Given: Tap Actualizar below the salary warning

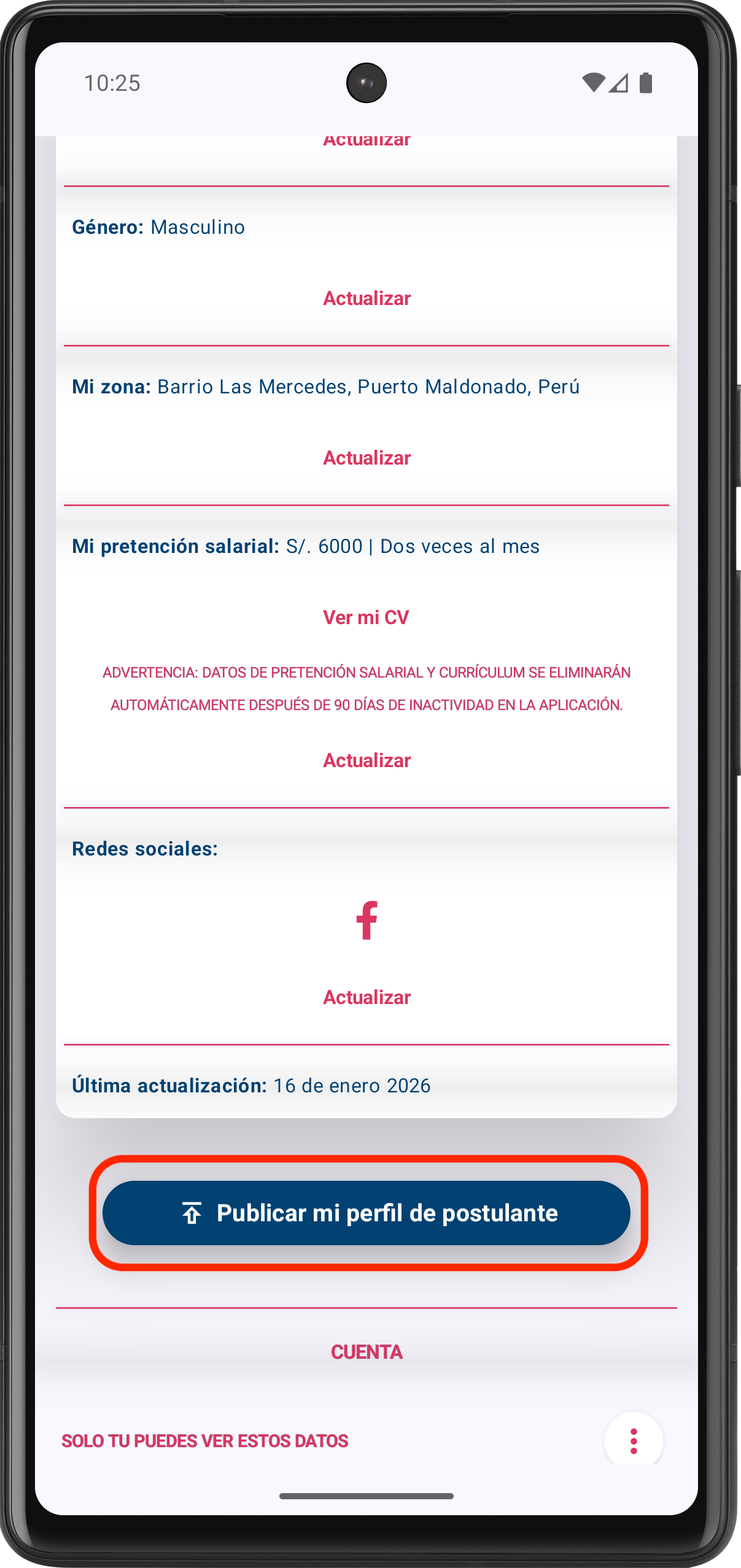Looking at the screenshot, I should pos(367,760).
